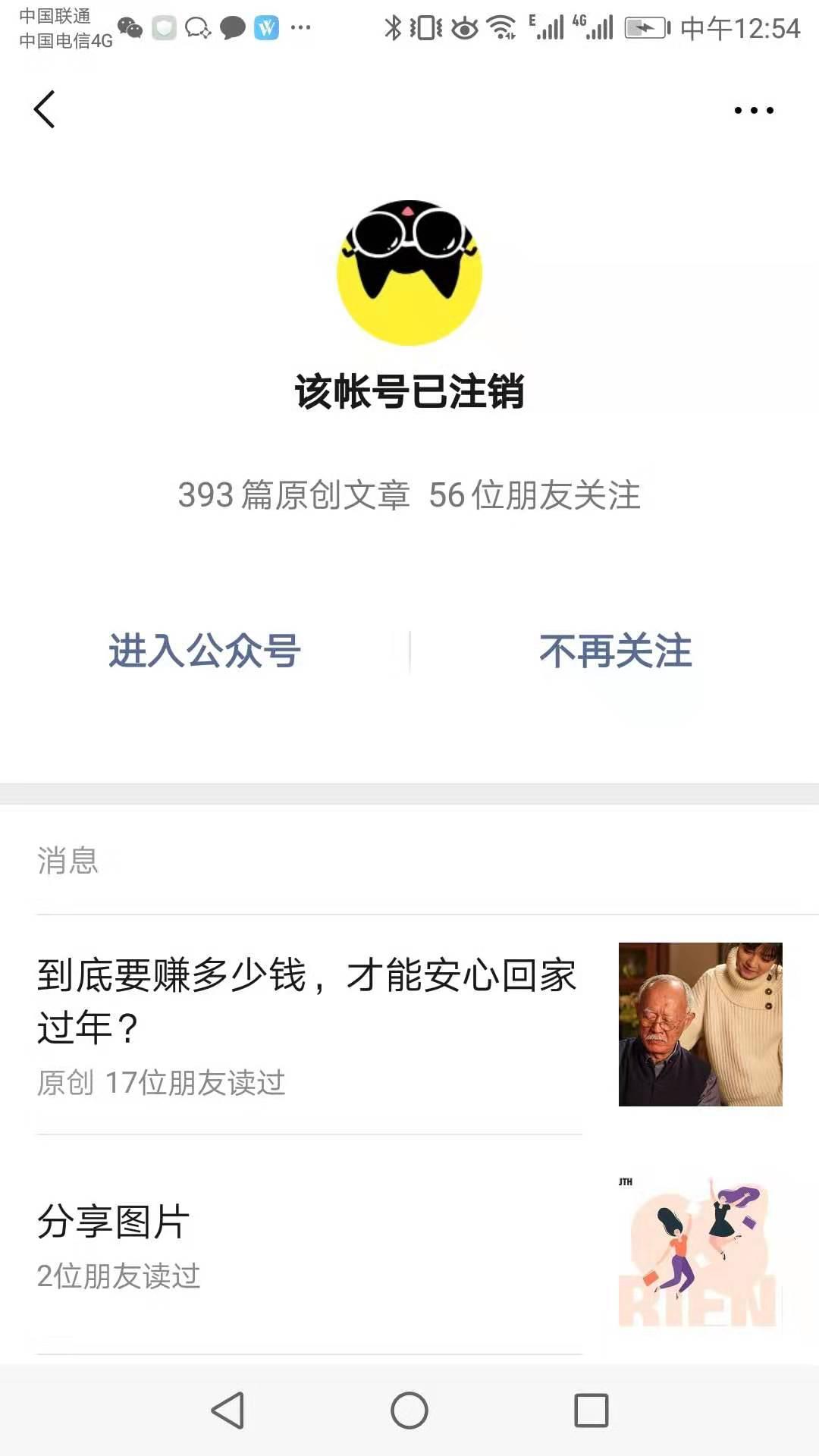Image resolution: width=819 pixels, height=1456 pixels.
Task: Tap 不再关注 to unfollow the account
Action: pos(614,651)
